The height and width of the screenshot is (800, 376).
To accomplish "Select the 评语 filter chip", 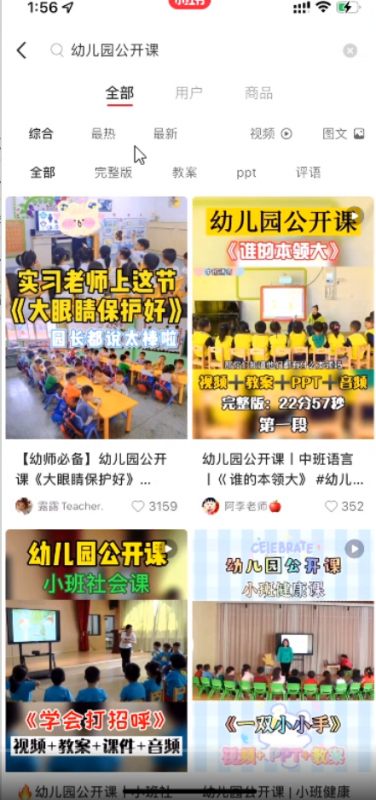I will (x=308, y=172).
